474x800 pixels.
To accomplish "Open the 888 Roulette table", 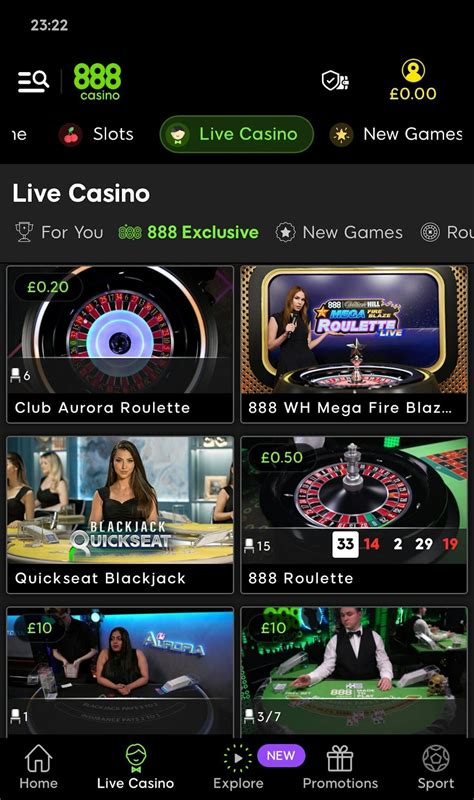I will [354, 515].
